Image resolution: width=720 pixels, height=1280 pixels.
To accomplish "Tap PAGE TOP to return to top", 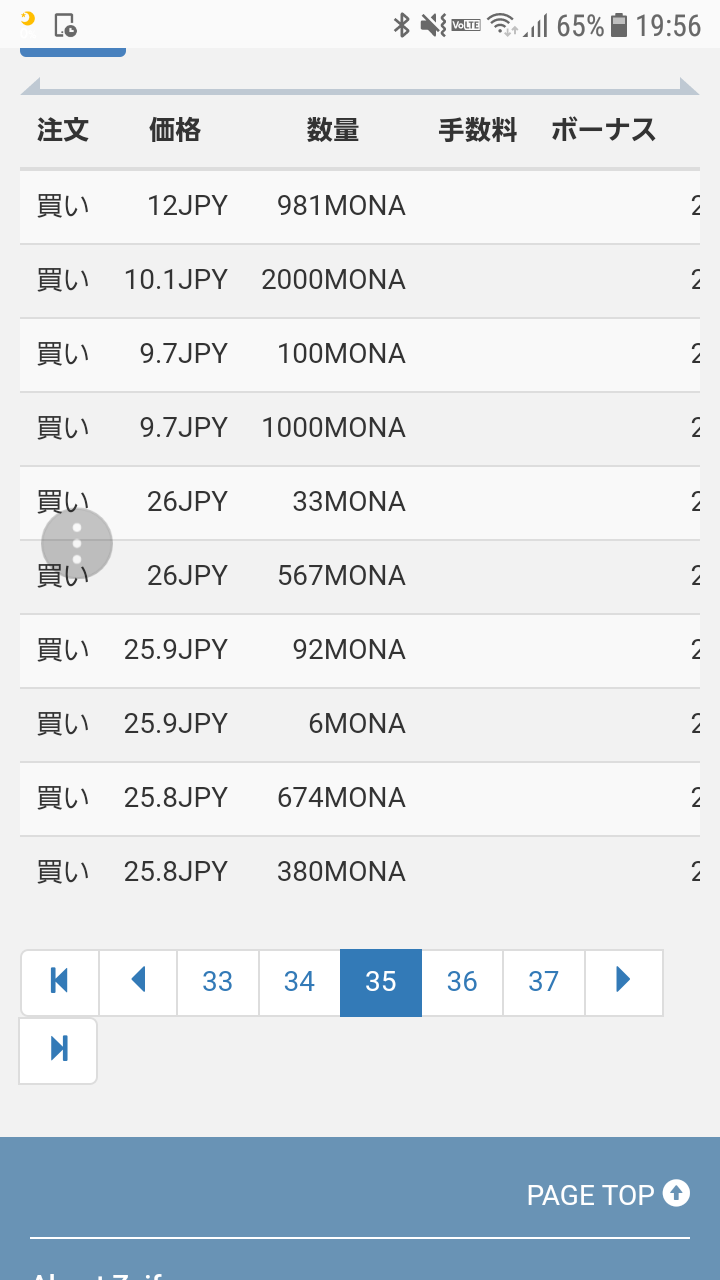I will click(x=608, y=1195).
